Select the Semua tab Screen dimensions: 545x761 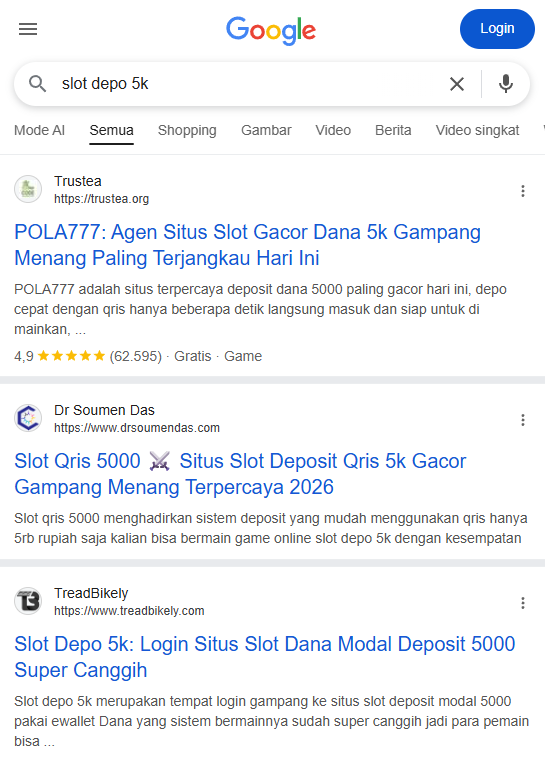pos(111,131)
